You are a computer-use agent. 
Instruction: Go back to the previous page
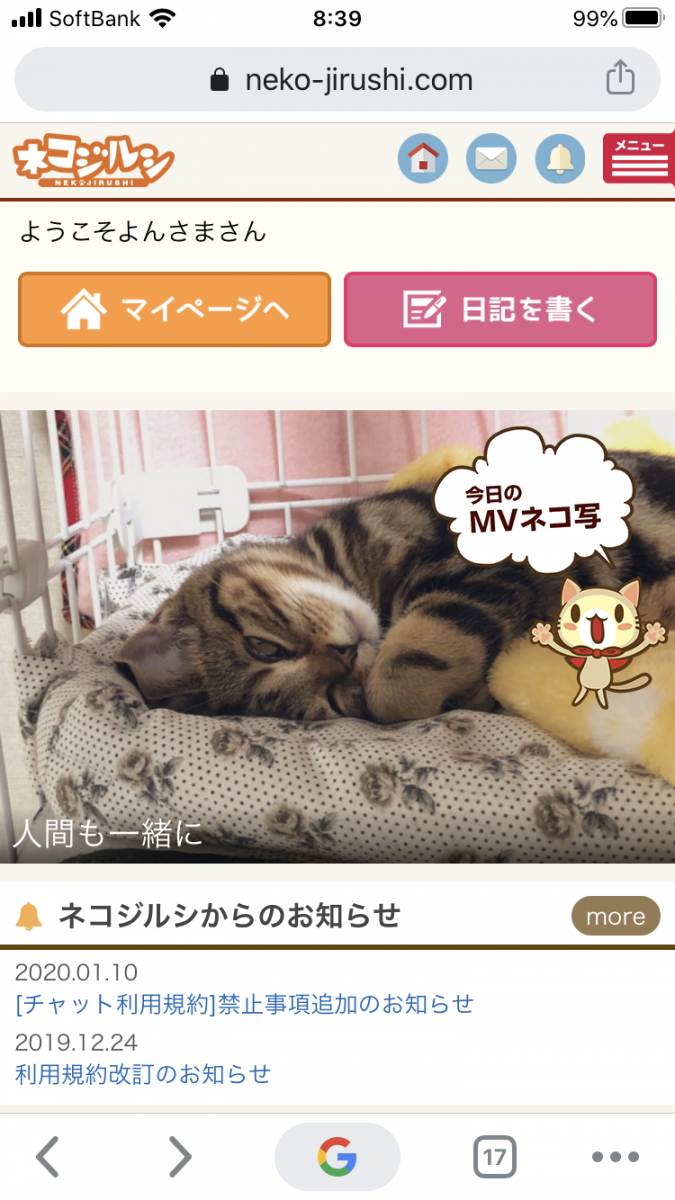[x=47, y=1157]
